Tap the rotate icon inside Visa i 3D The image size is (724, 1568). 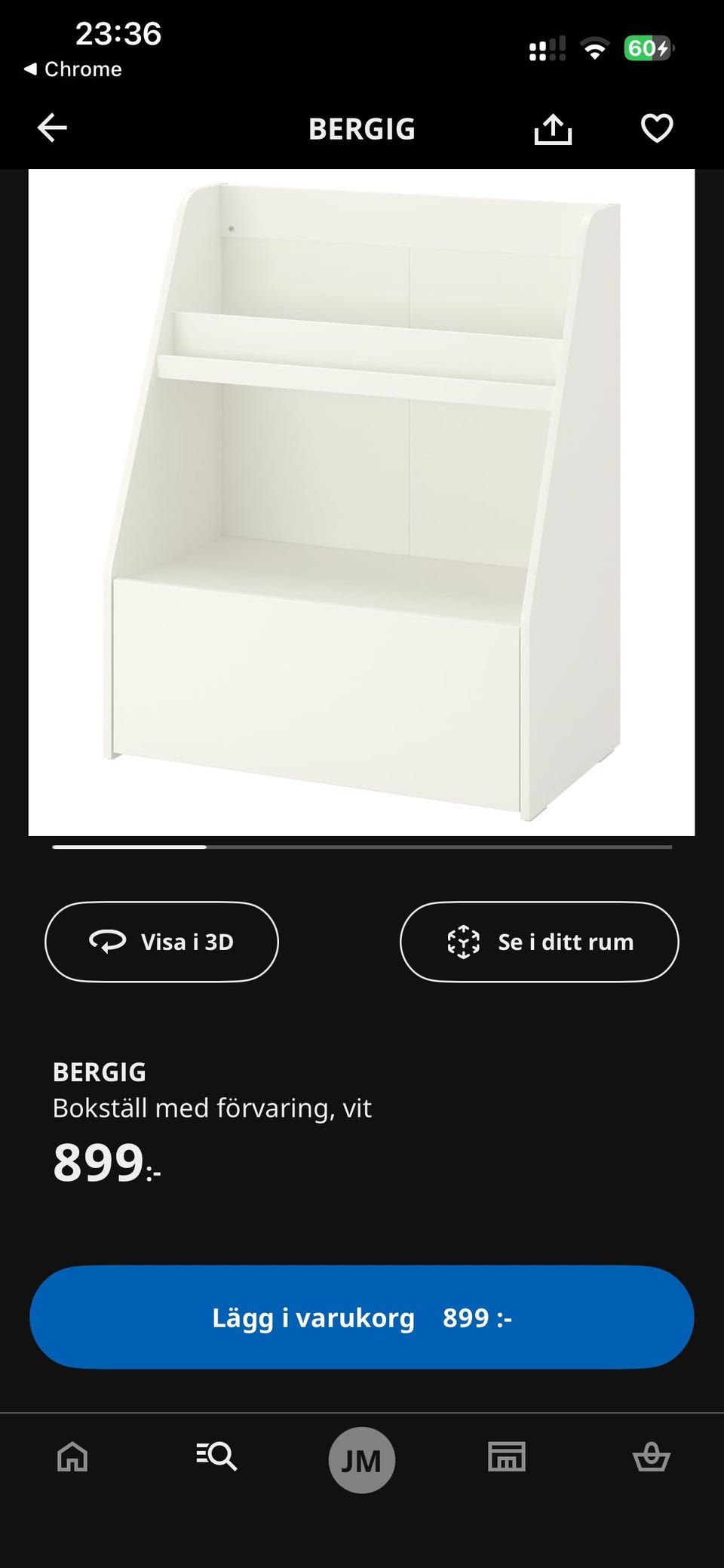tap(108, 941)
